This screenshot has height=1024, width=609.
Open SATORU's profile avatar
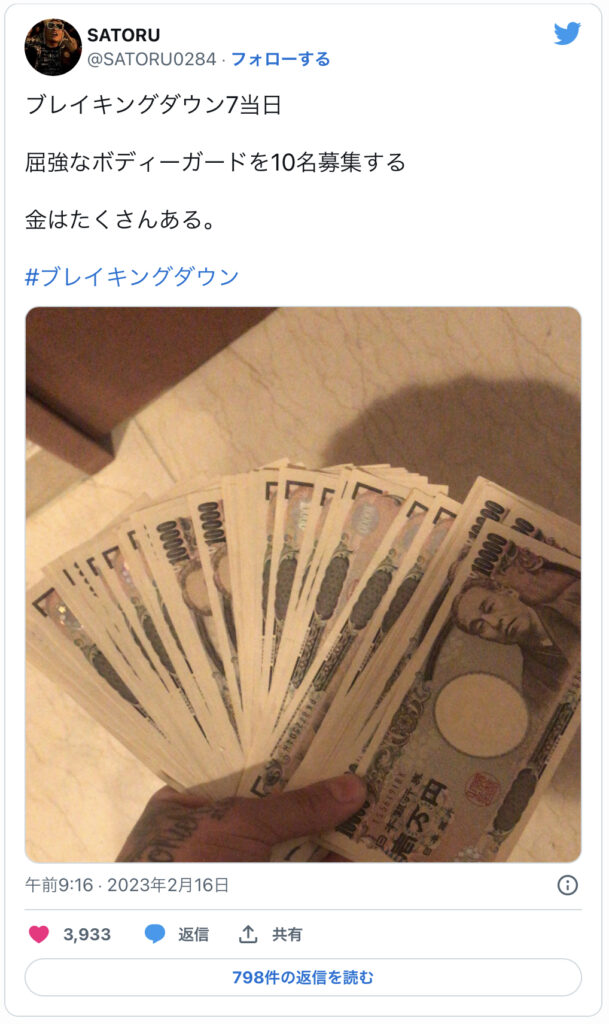[53, 47]
